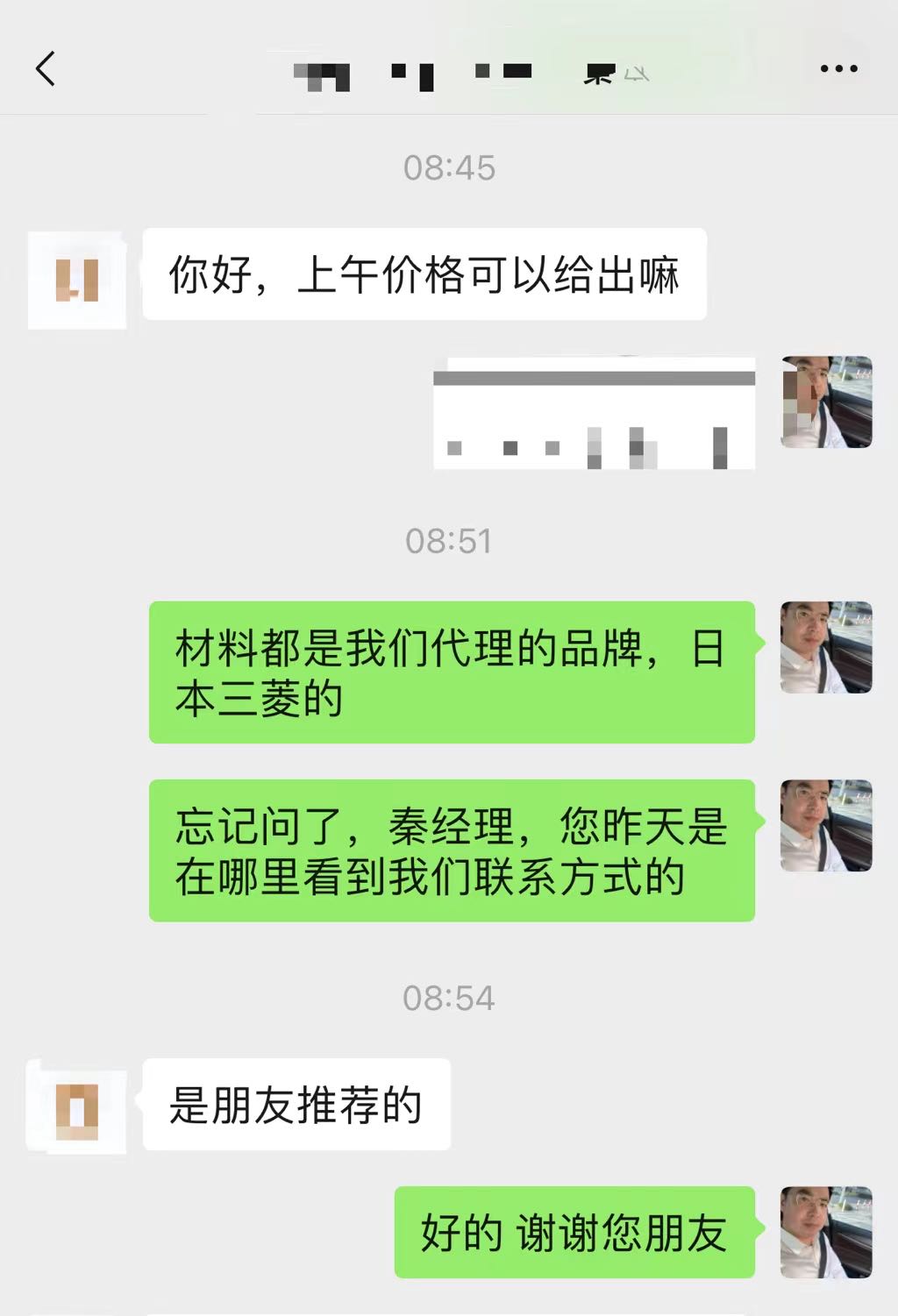The height and width of the screenshot is (1316, 898).
Task: Go back to the chat list
Action: coord(46,68)
